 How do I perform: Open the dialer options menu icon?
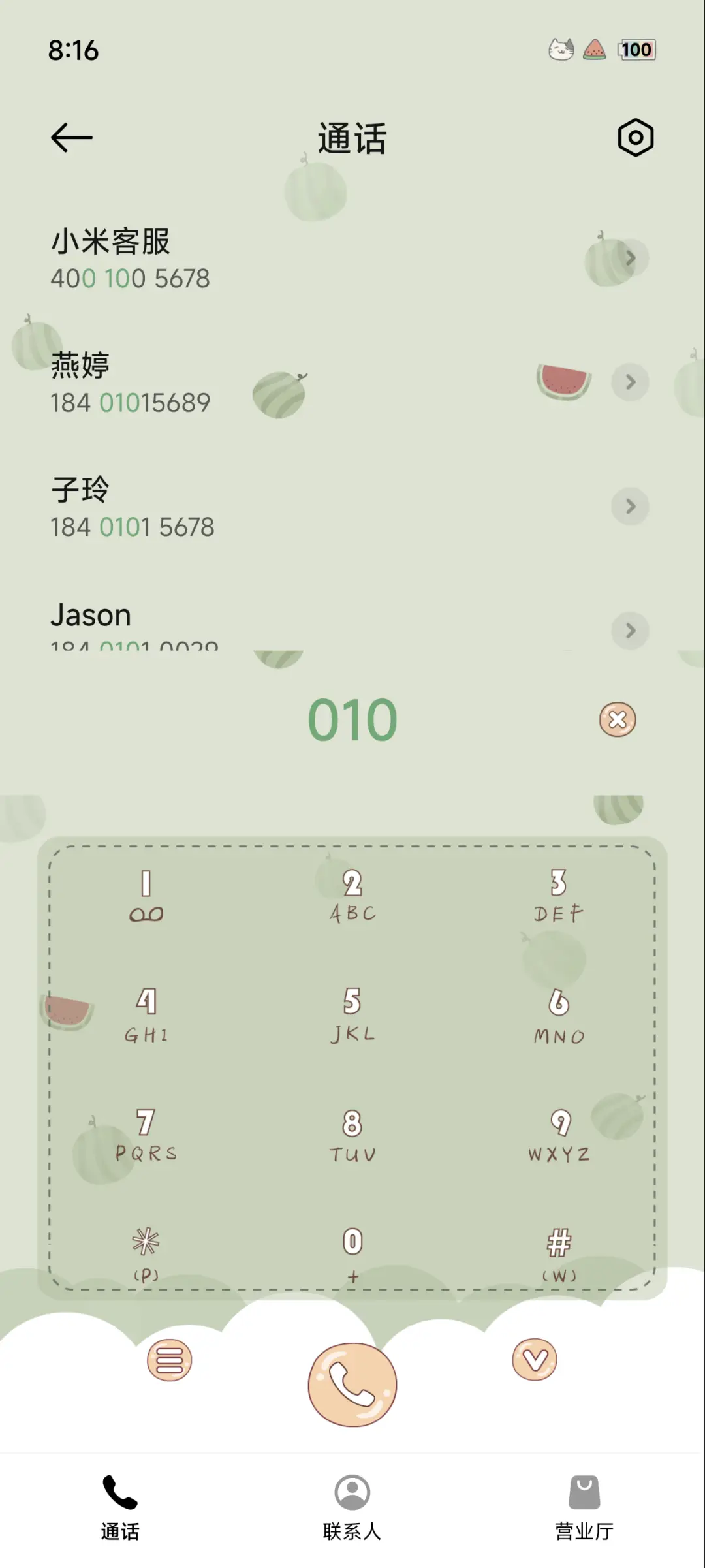[170, 1361]
